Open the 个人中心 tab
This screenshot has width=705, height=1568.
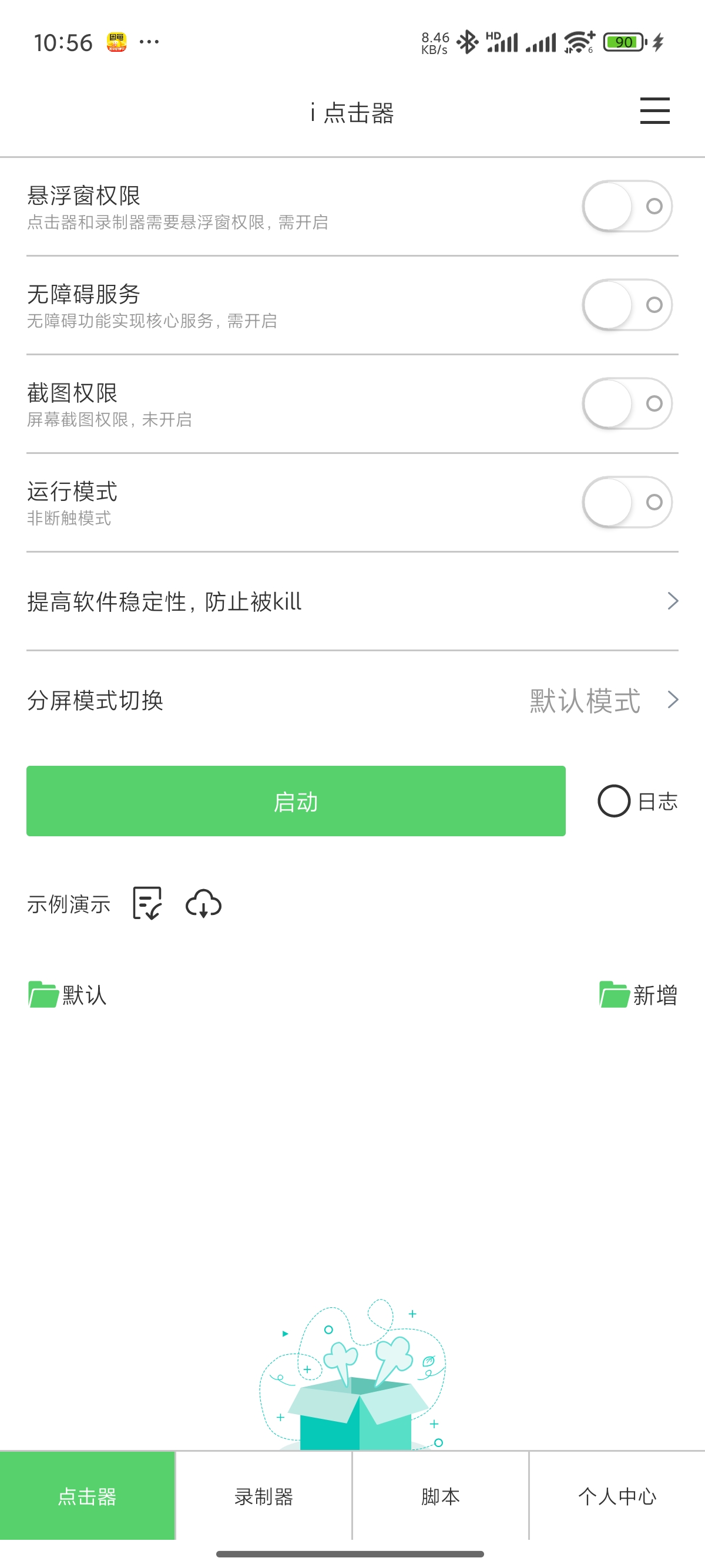coord(617,1496)
